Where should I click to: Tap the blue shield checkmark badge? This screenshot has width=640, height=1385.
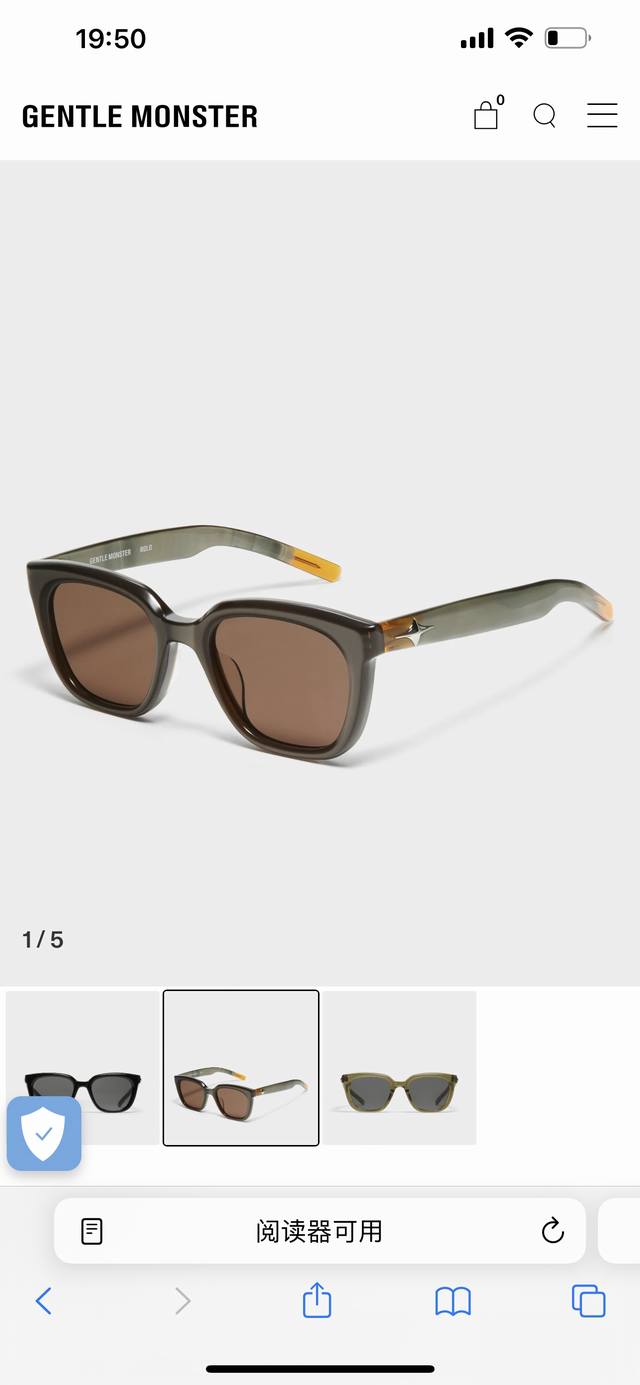pyautogui.click(x=44, y=1134)
